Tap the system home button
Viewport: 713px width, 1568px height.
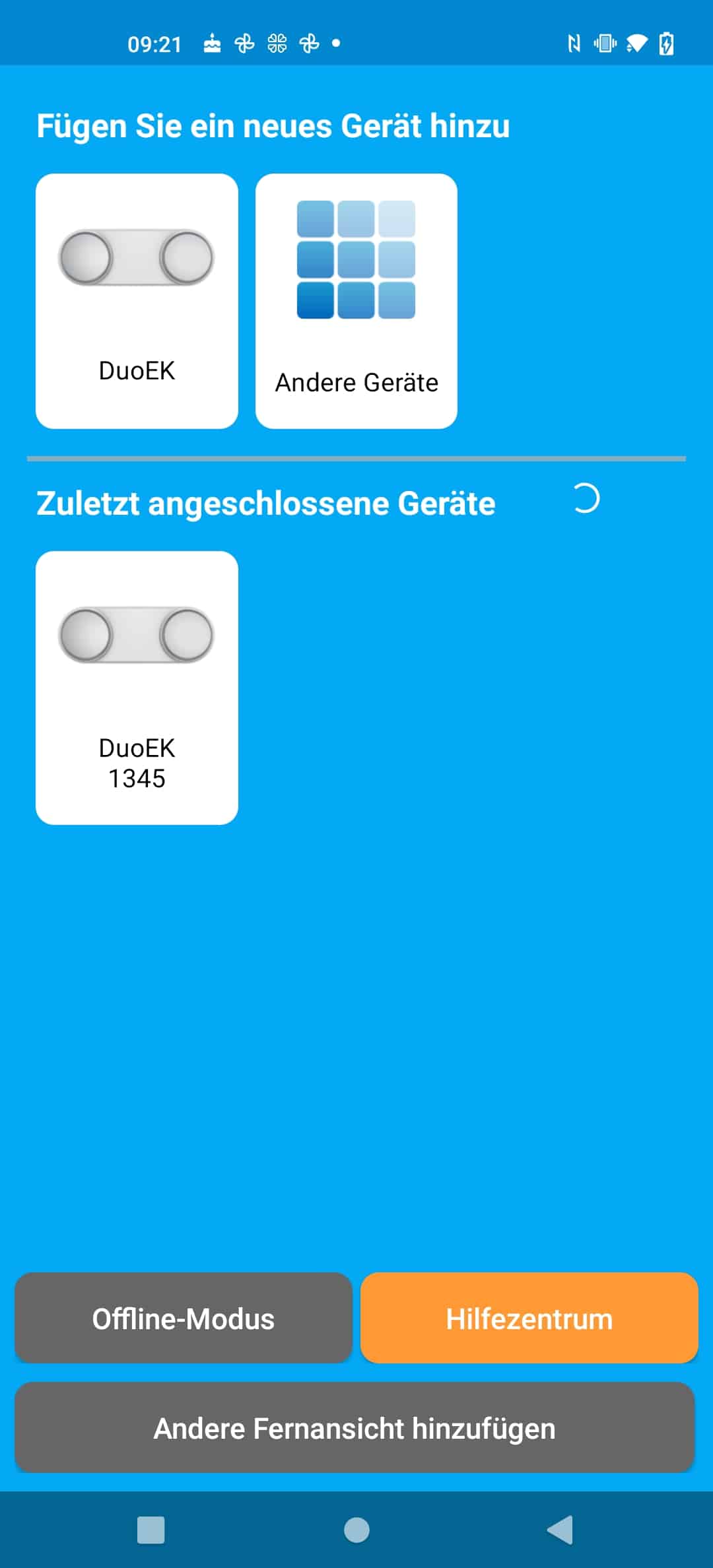point(356,1530)
